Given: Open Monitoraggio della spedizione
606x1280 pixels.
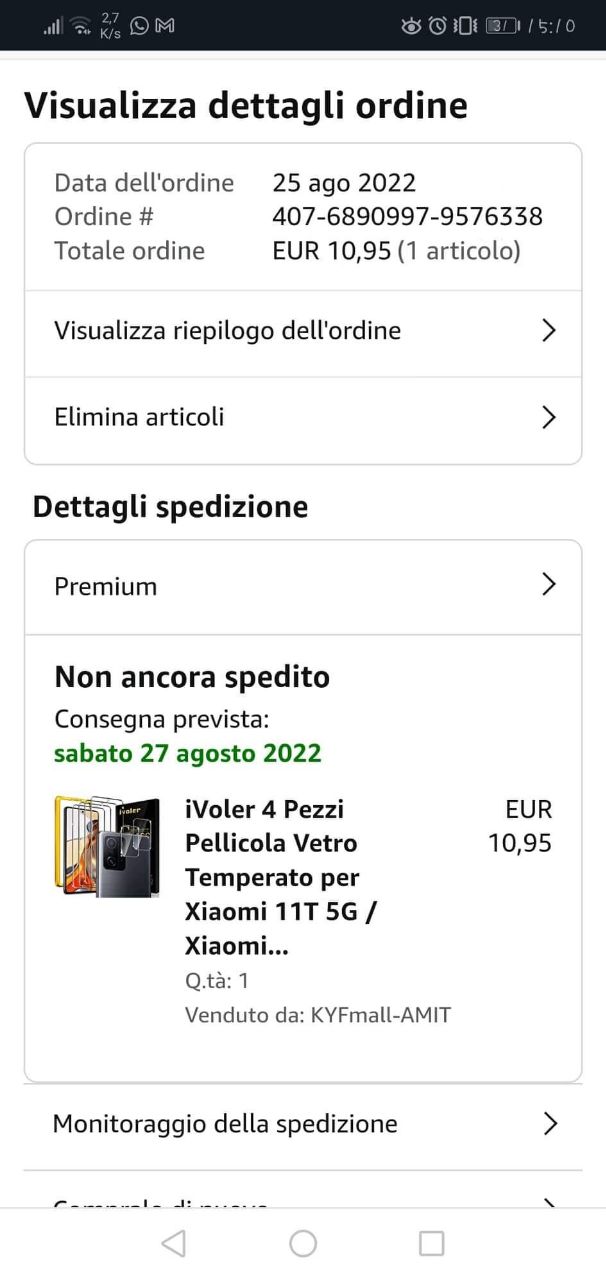Looking at the screenshot, I should 302,1124.
